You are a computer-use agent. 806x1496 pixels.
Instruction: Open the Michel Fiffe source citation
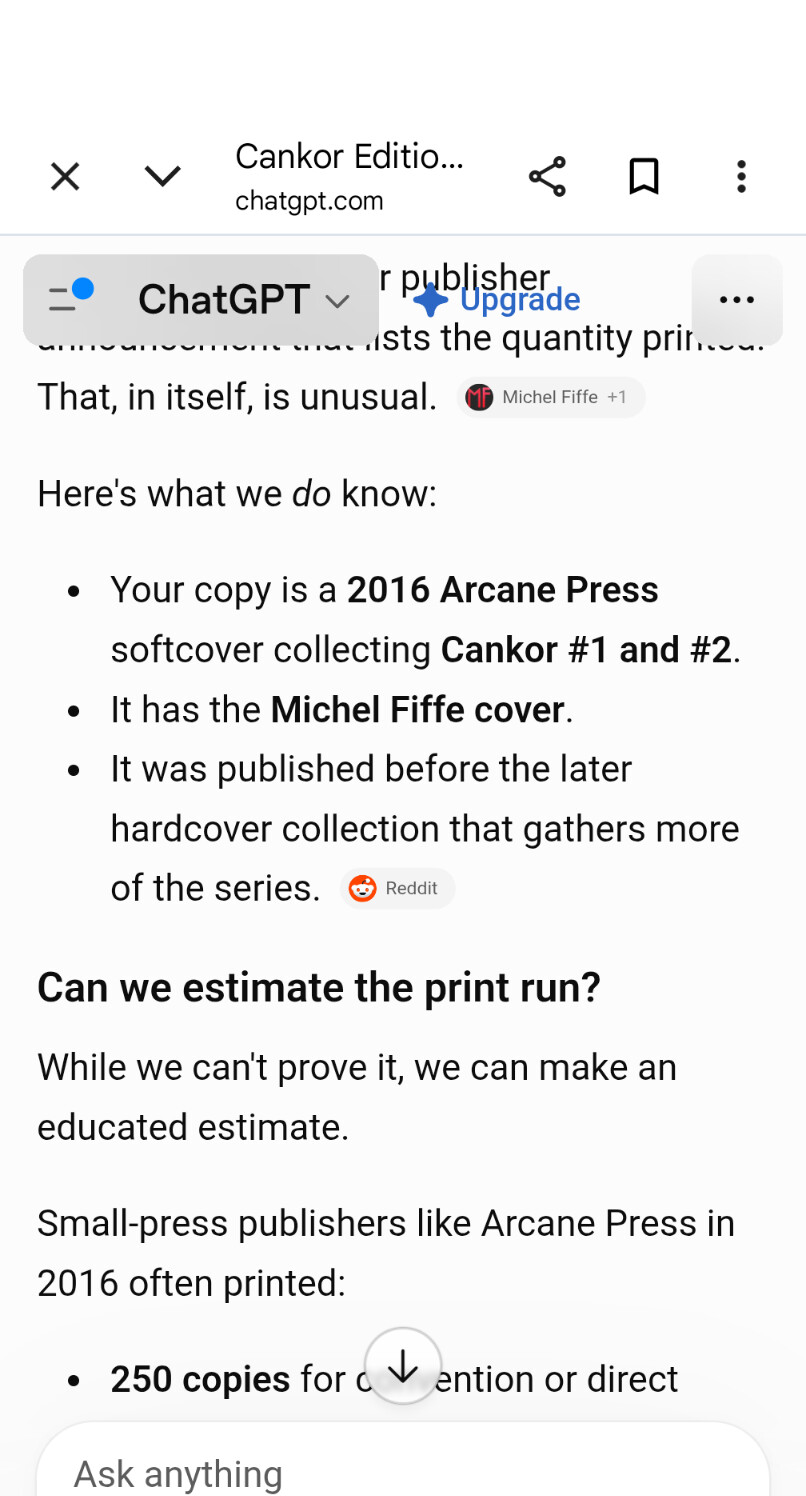tap(551, 397)
